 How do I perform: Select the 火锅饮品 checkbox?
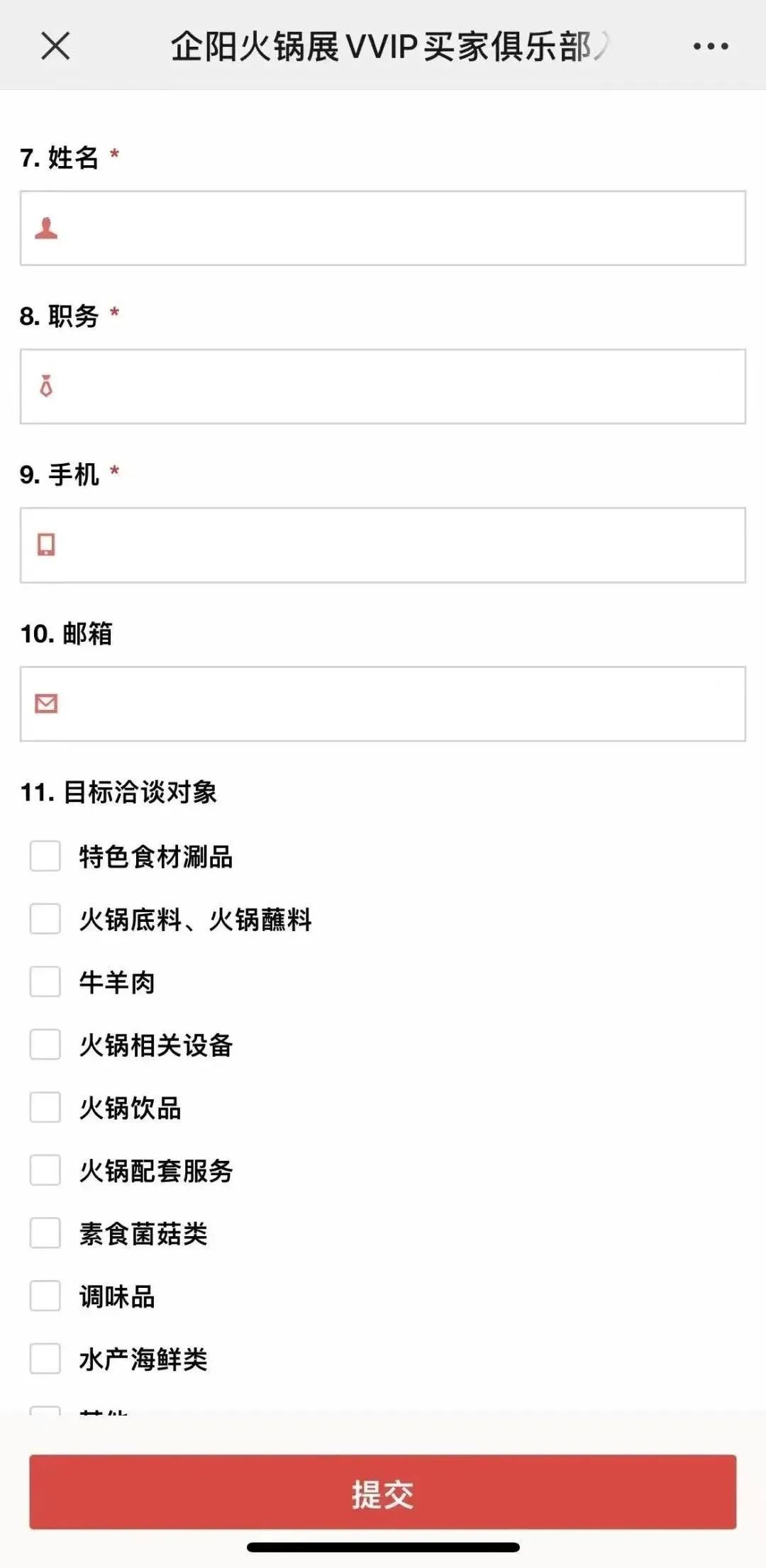coord(45,1107)
